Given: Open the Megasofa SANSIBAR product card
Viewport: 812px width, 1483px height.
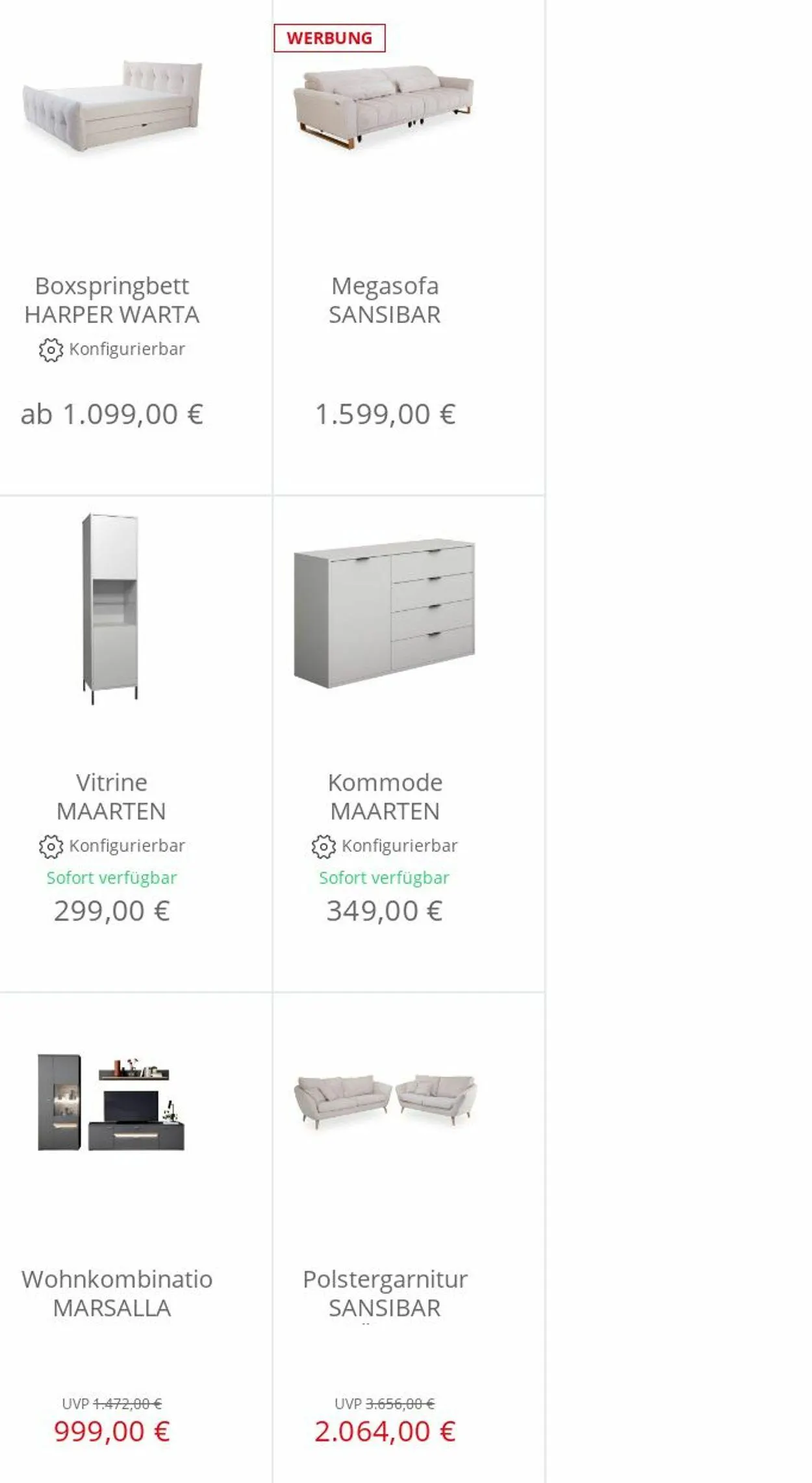Looking at the screenshot, I should [409, 247].
